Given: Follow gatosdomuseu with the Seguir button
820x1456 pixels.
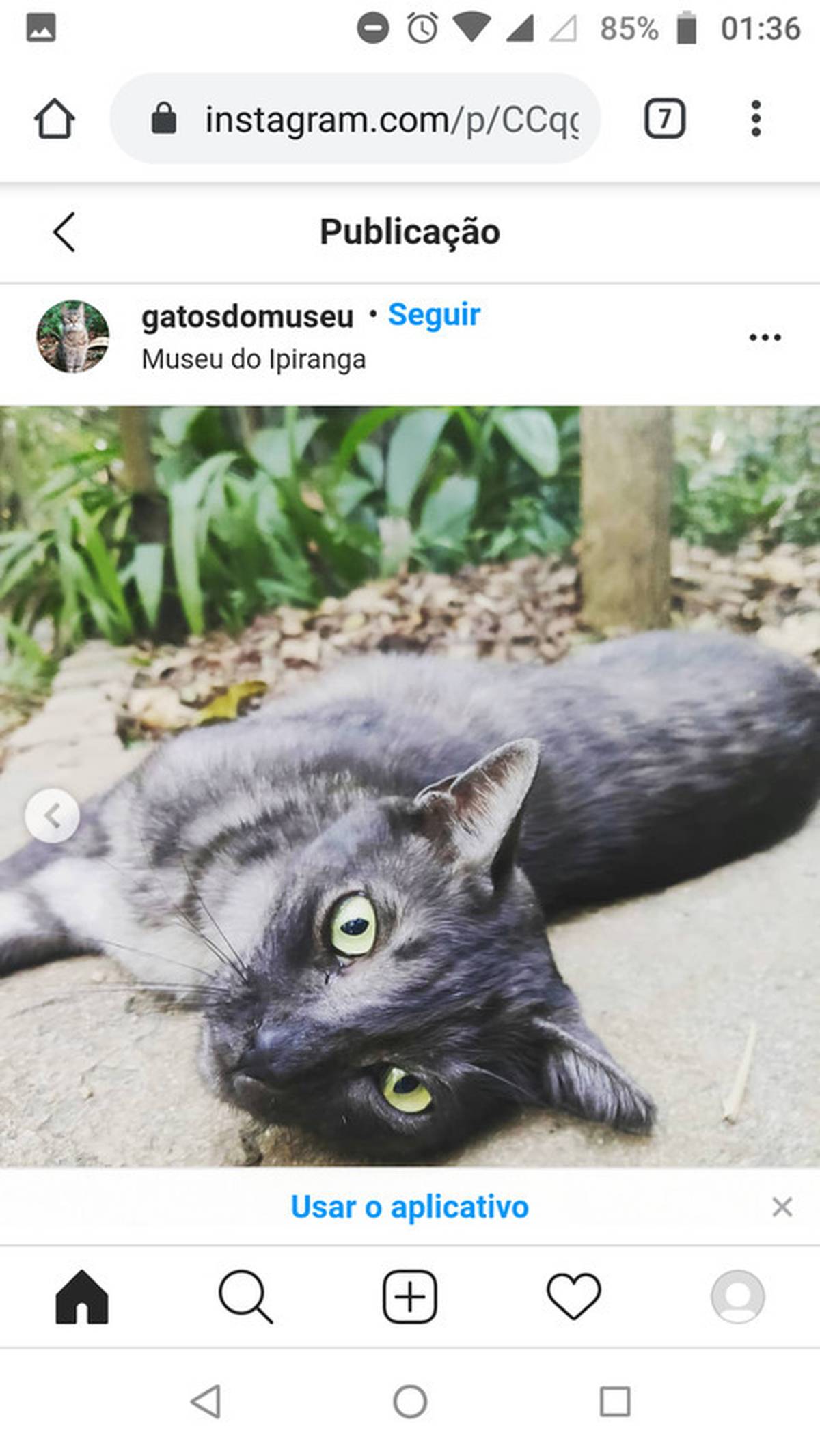Looking at the screenshot, I should tap(434, 316).
